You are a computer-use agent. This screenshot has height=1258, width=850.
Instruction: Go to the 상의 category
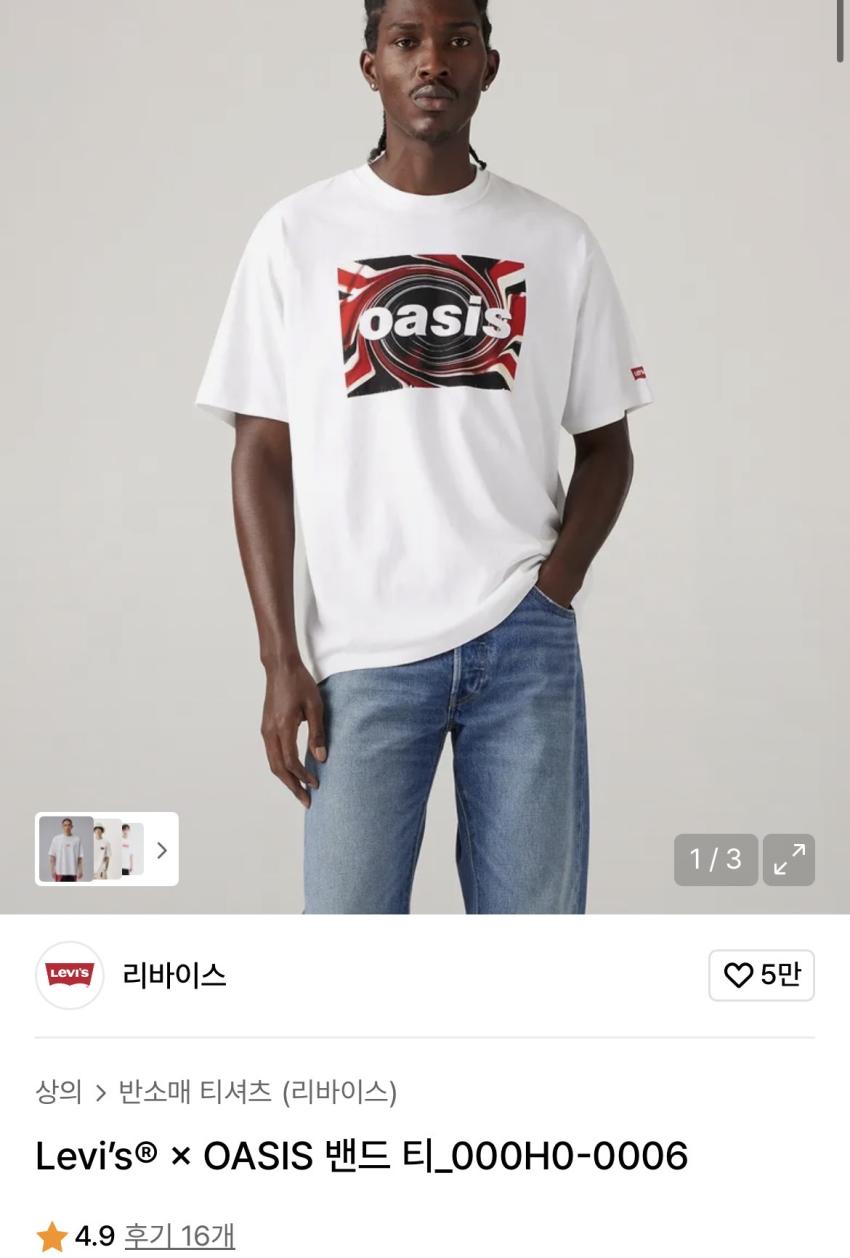pos(59,1091)
